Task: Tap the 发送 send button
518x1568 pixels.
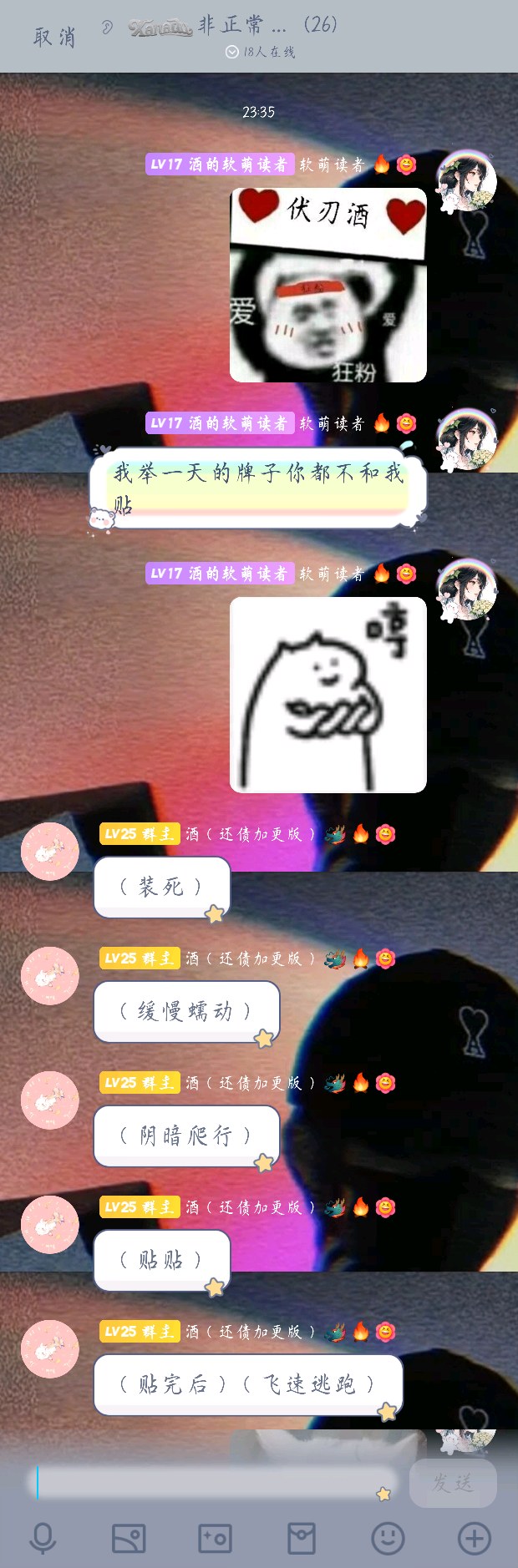Action: [453, 1482]
